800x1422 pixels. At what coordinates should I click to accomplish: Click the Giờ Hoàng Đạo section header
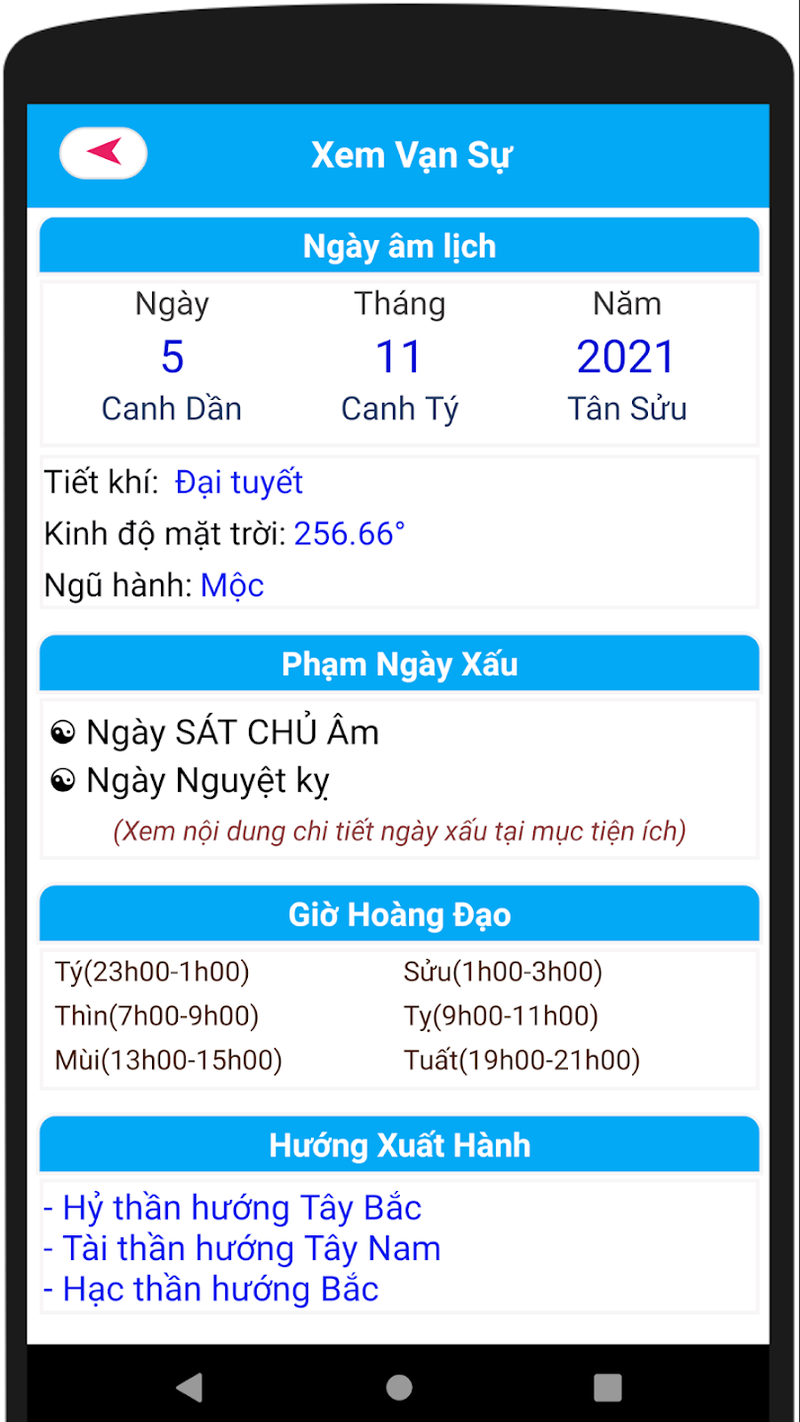[399, 913]
